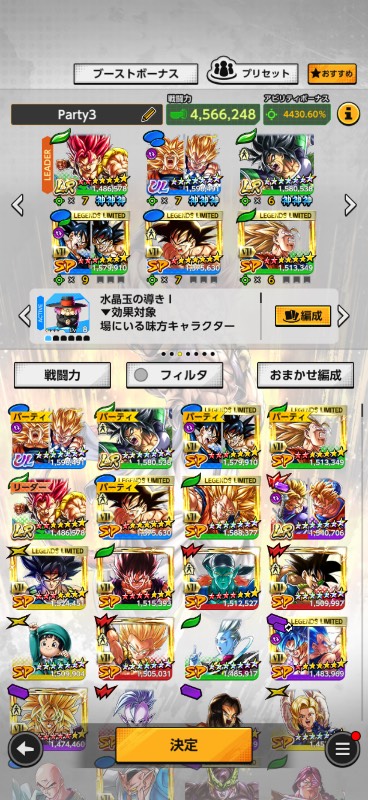Tap おまかせ編成 auto formation

click(305, 376)
